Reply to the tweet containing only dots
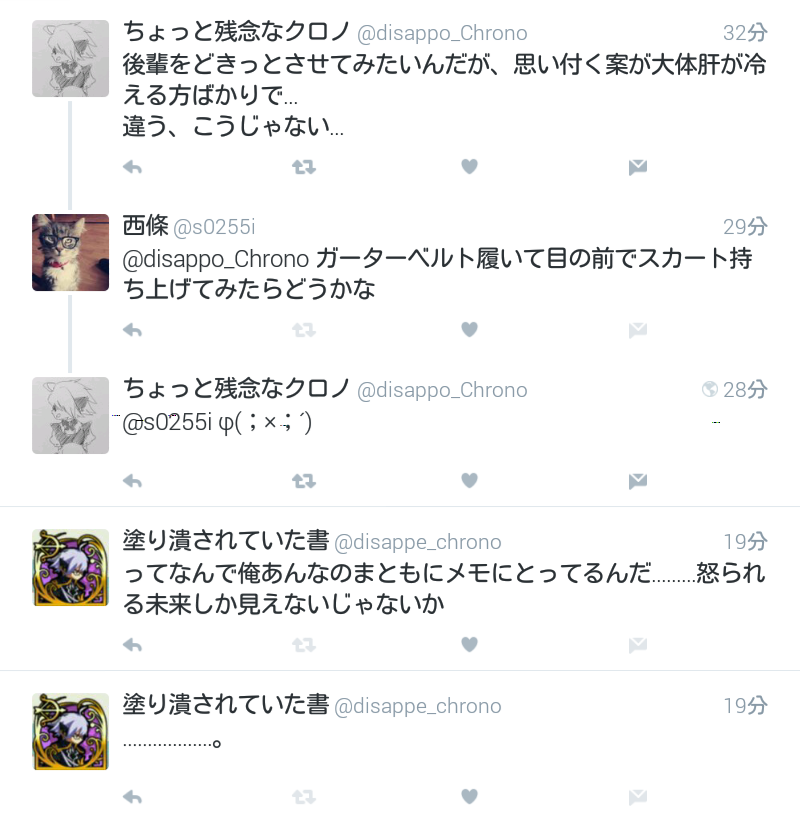 click(x=133, y=797)
